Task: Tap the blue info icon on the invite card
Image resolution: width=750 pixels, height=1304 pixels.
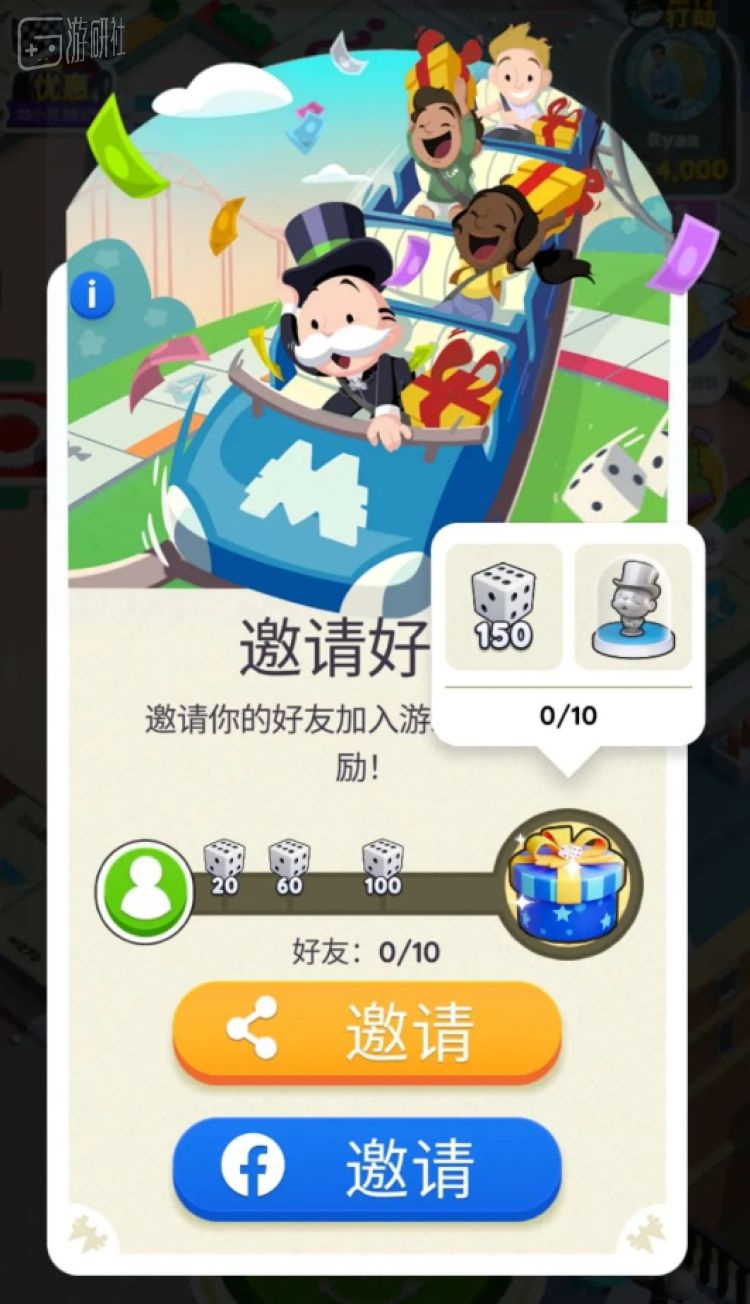Action: point(92,293)
